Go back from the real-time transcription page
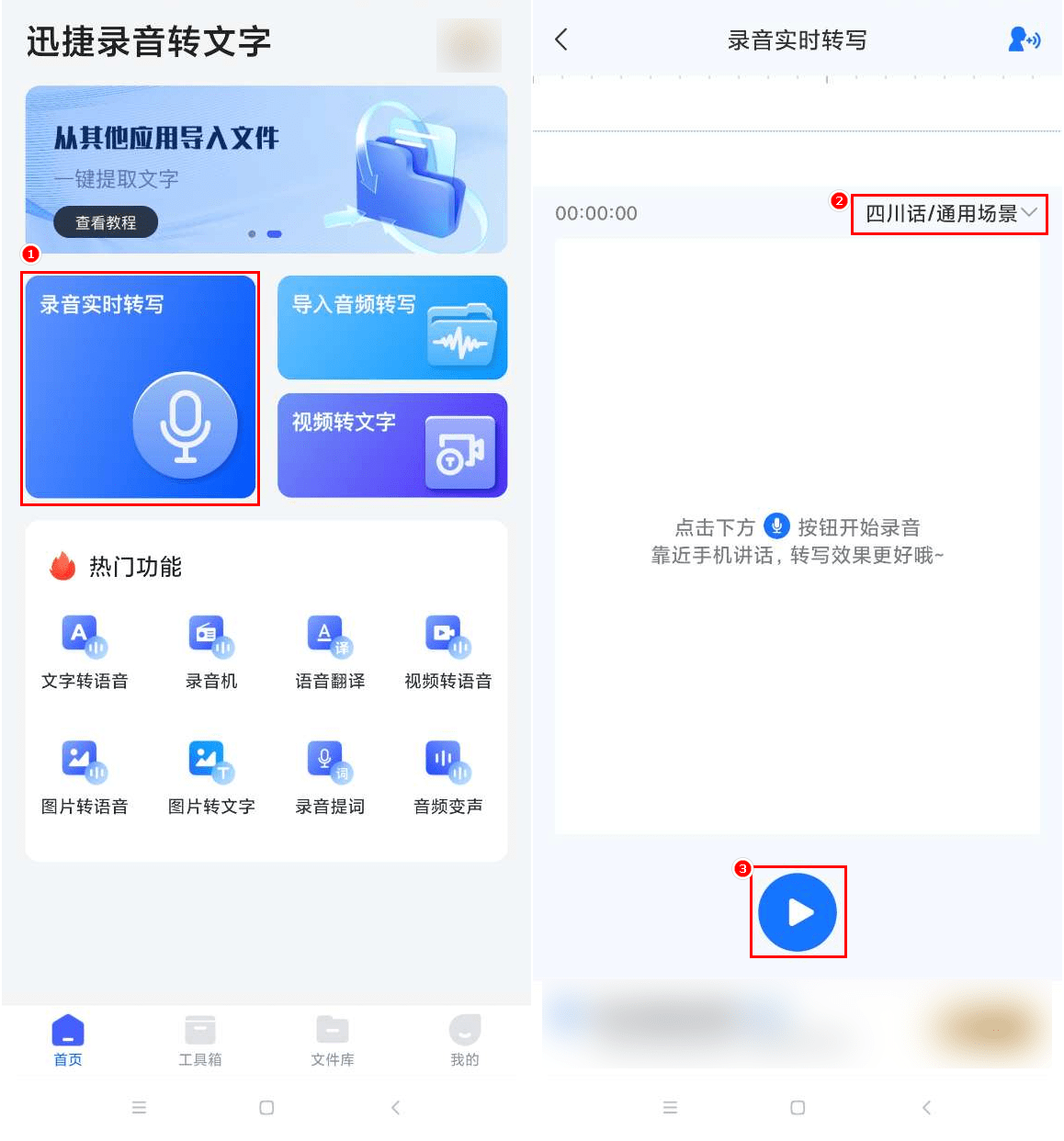Image resolution: width=1064 pixels, height=1141 pixels. point(561,40)
